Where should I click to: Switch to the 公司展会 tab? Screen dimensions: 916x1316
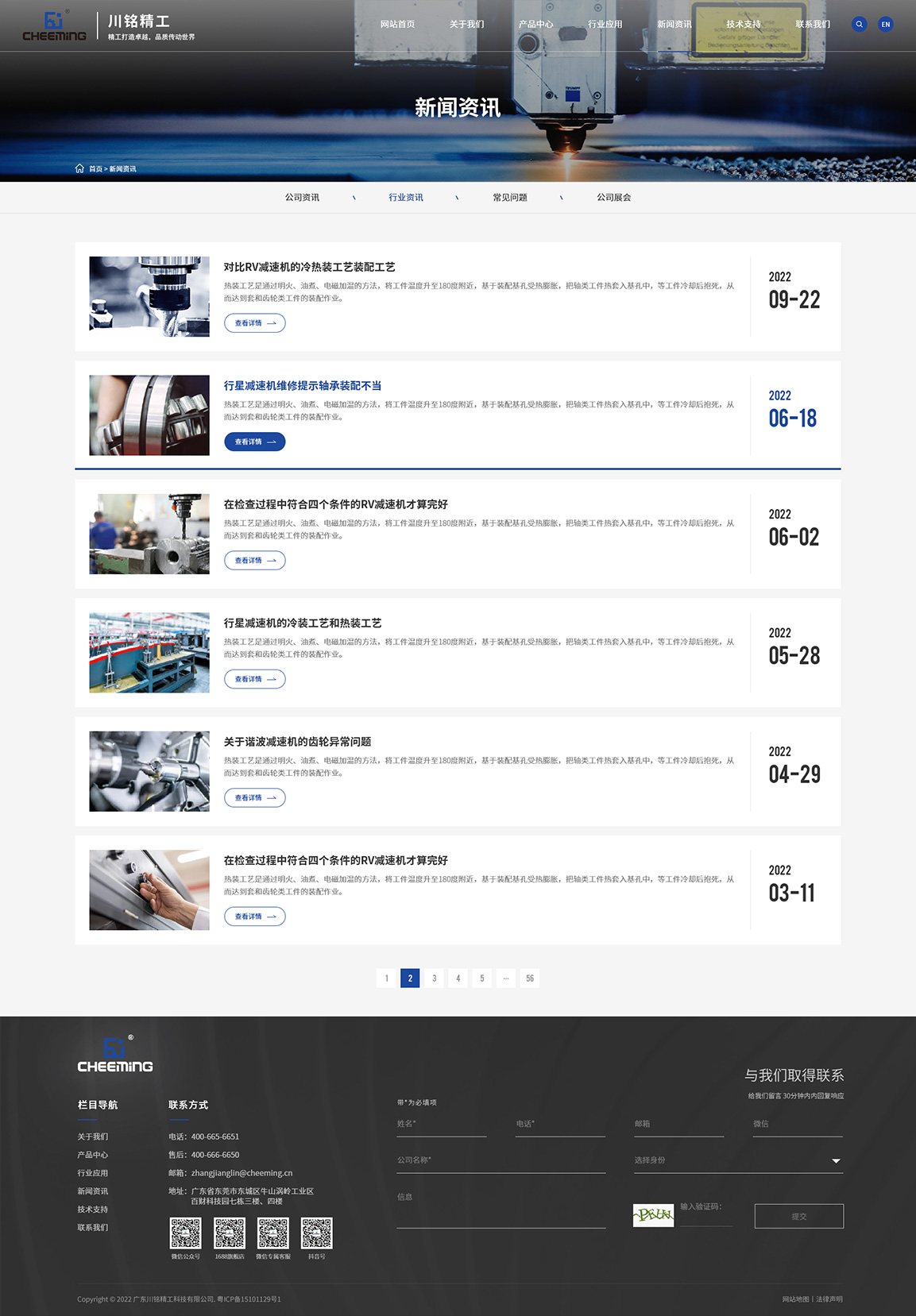[613, 197]
